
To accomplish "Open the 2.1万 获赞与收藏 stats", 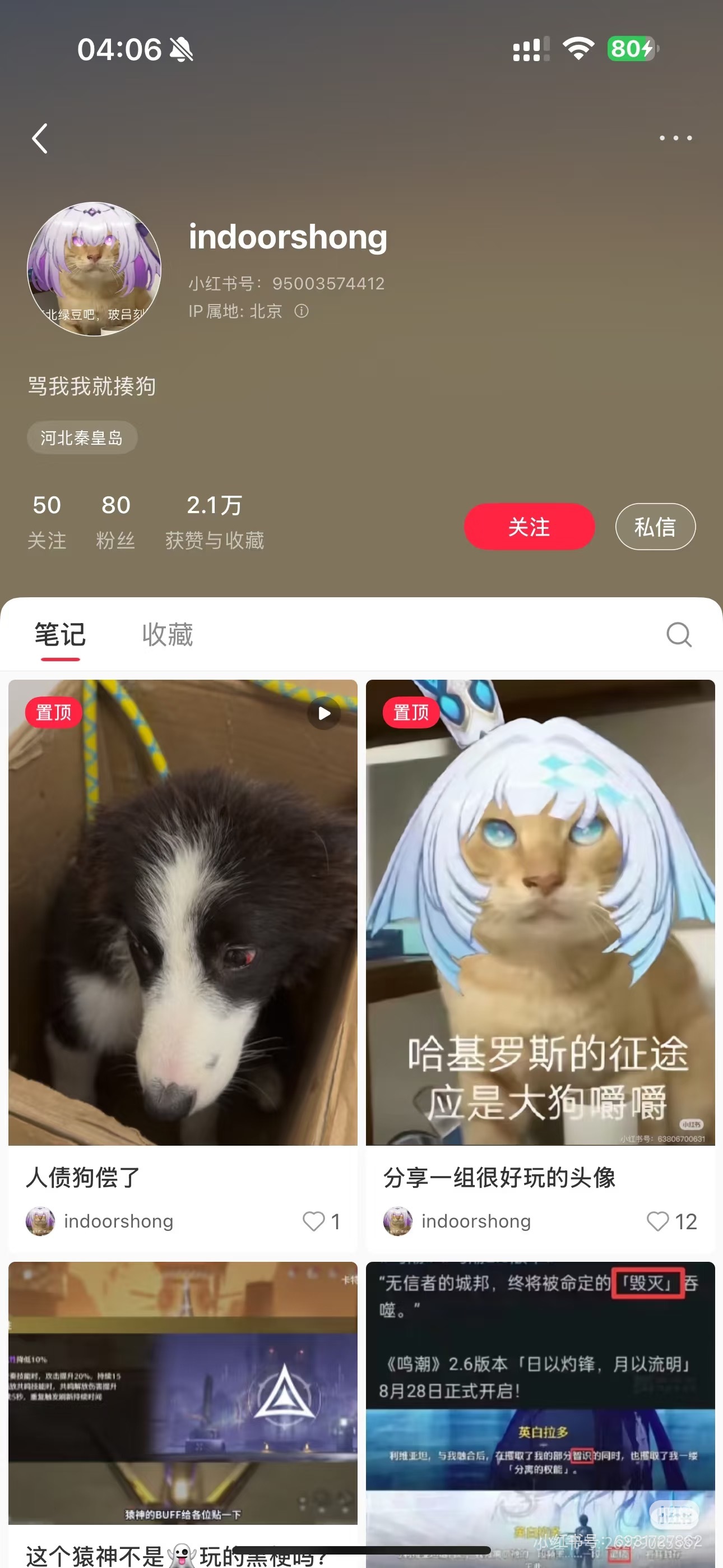I will [214, 522].
